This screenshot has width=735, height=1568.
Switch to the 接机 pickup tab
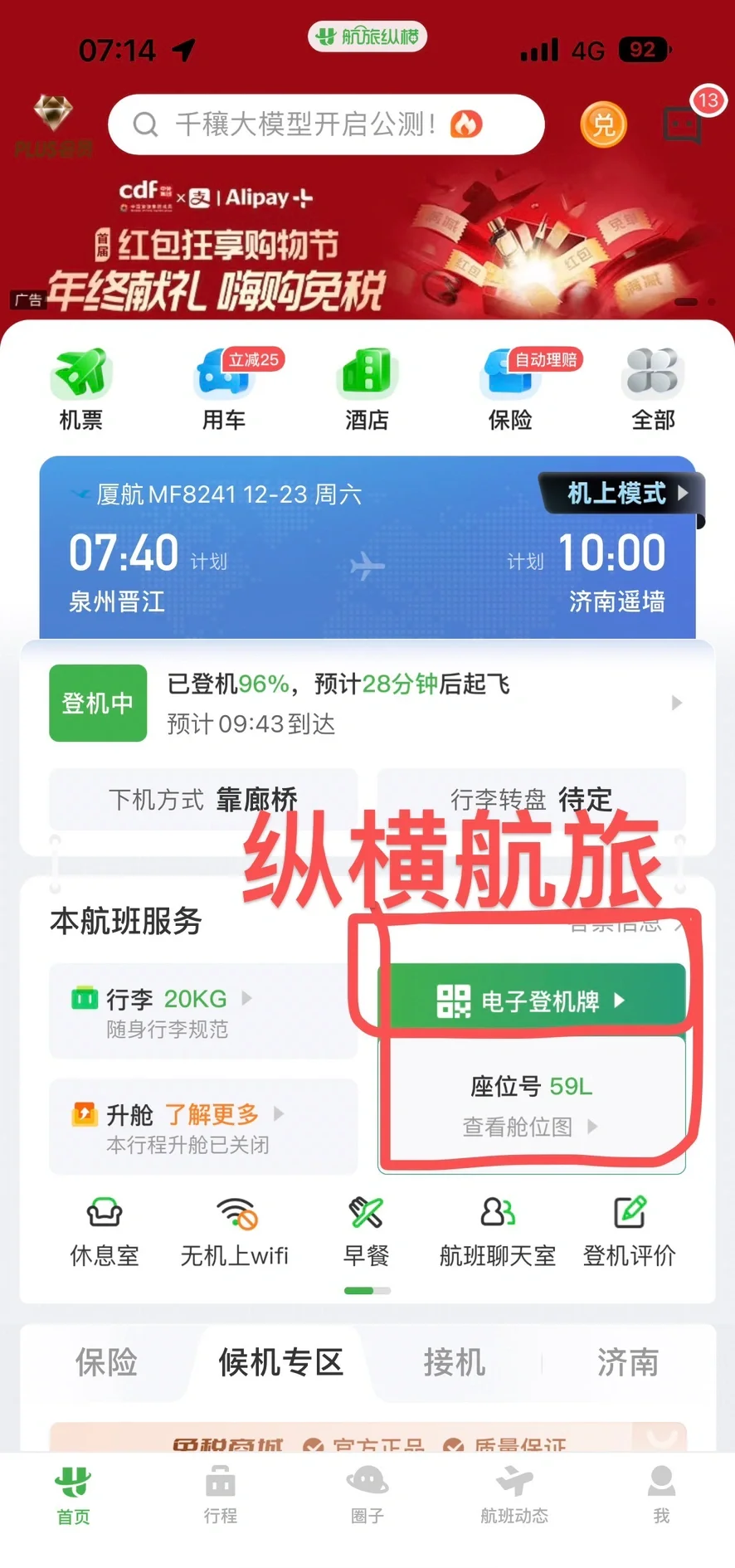455,1362
